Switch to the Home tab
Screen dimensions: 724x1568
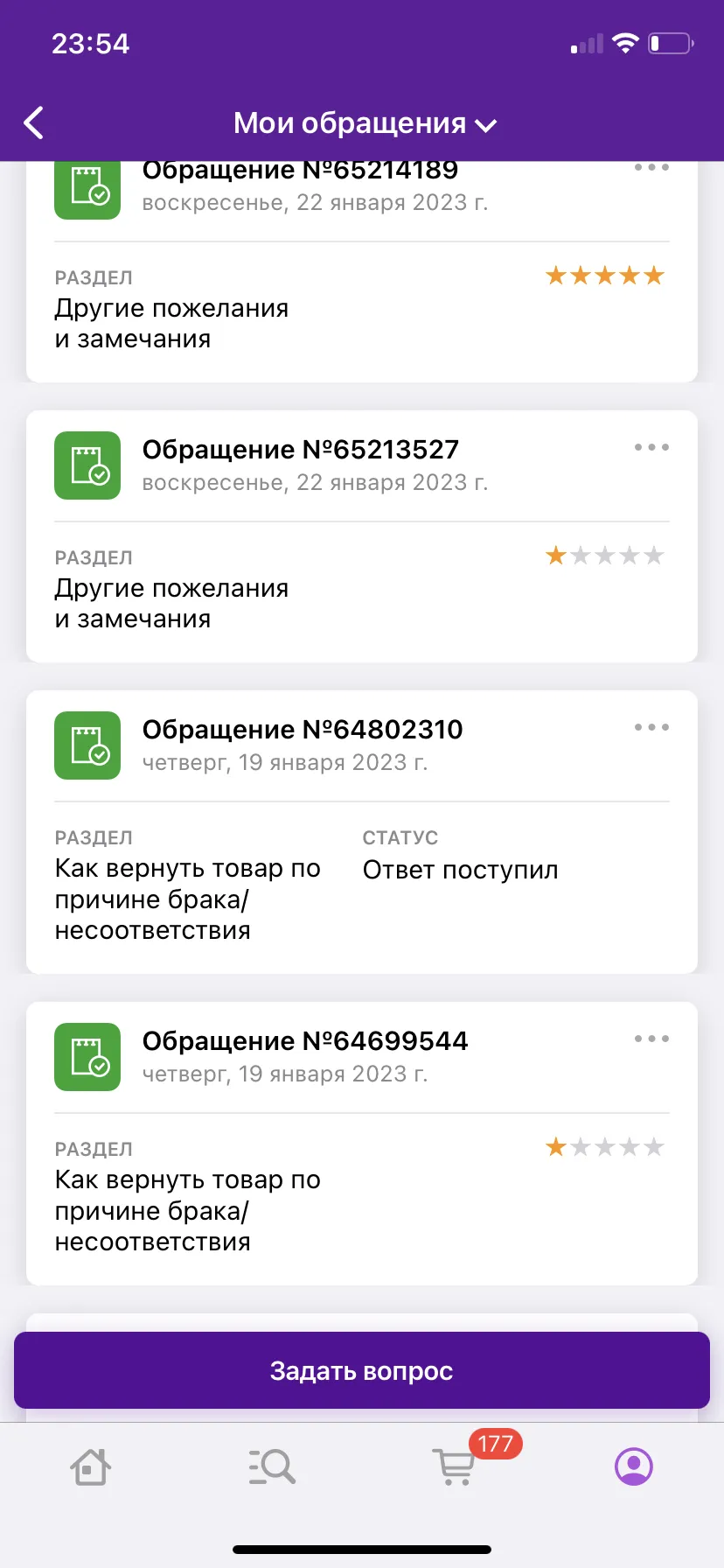tap(90, 1466)
